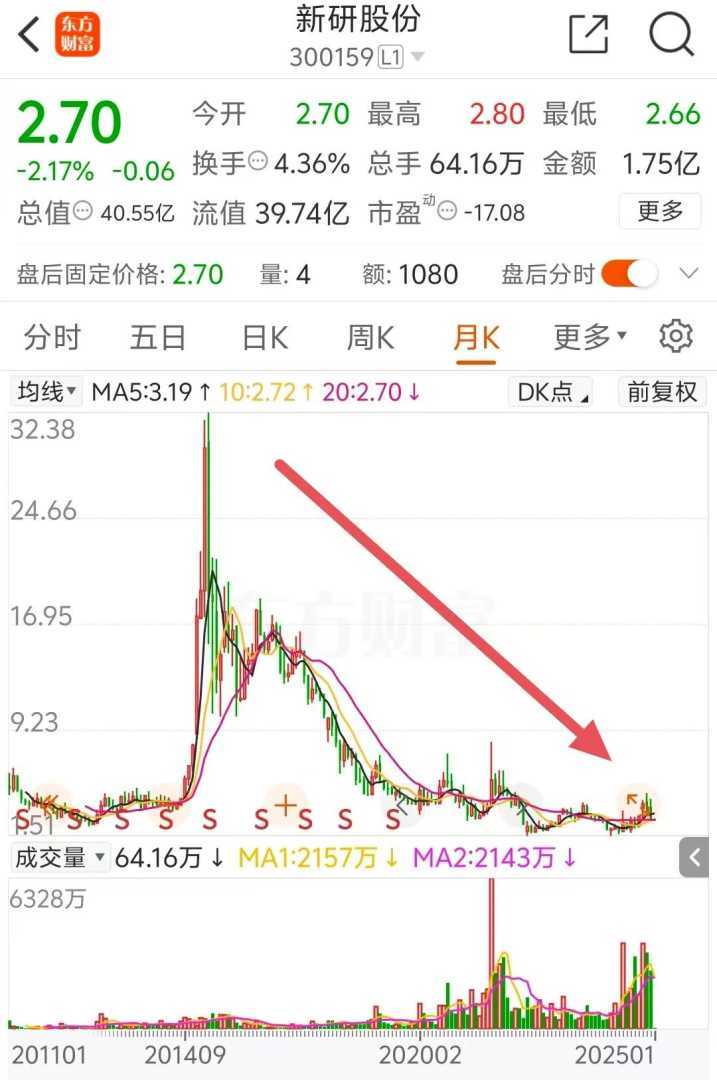Show the 周K weekly chart

[371, 338]
